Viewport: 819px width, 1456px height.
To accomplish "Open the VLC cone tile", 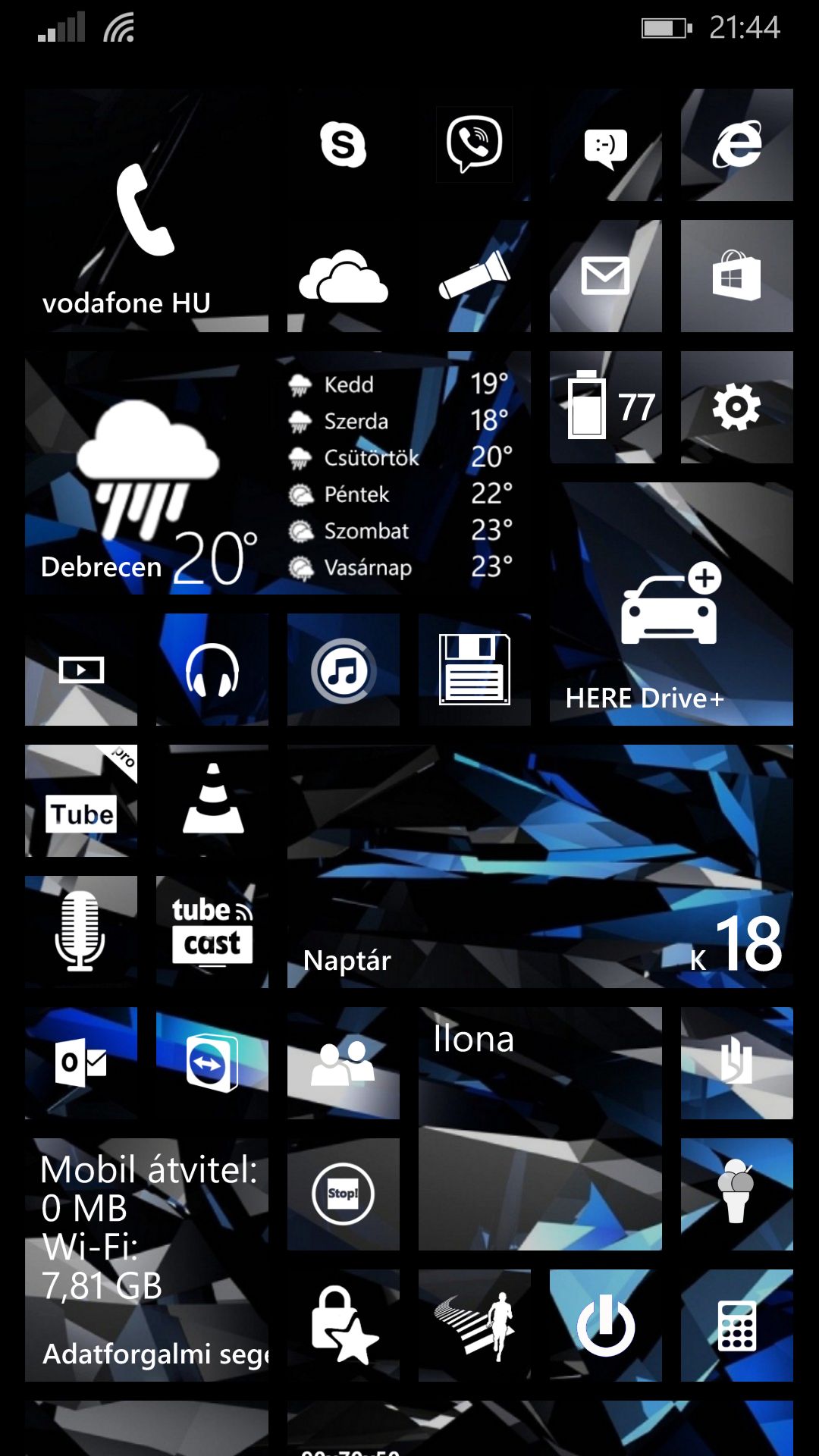I will pos(212,801).
